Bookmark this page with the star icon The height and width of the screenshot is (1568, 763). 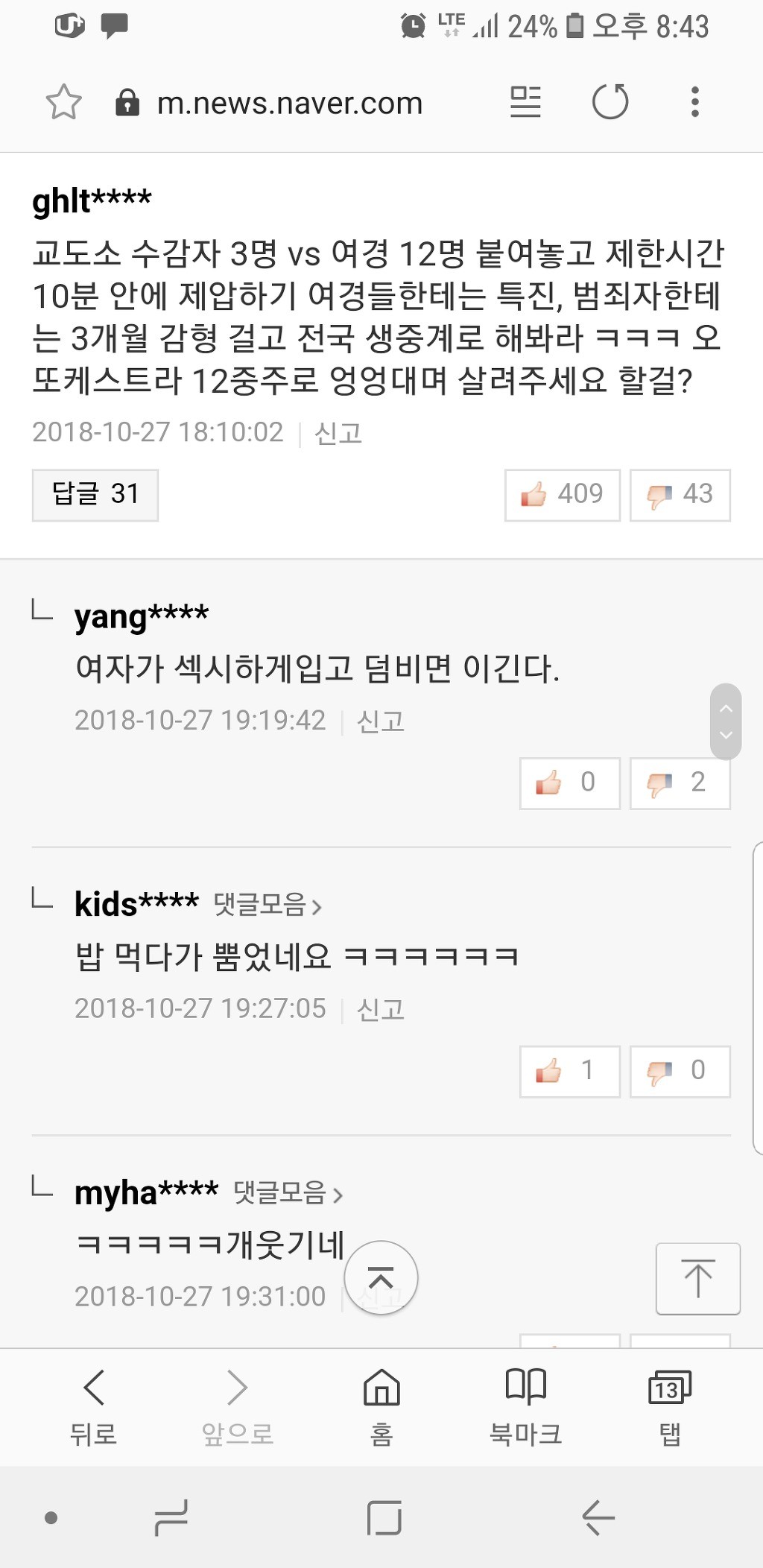(x=63, y=102)
